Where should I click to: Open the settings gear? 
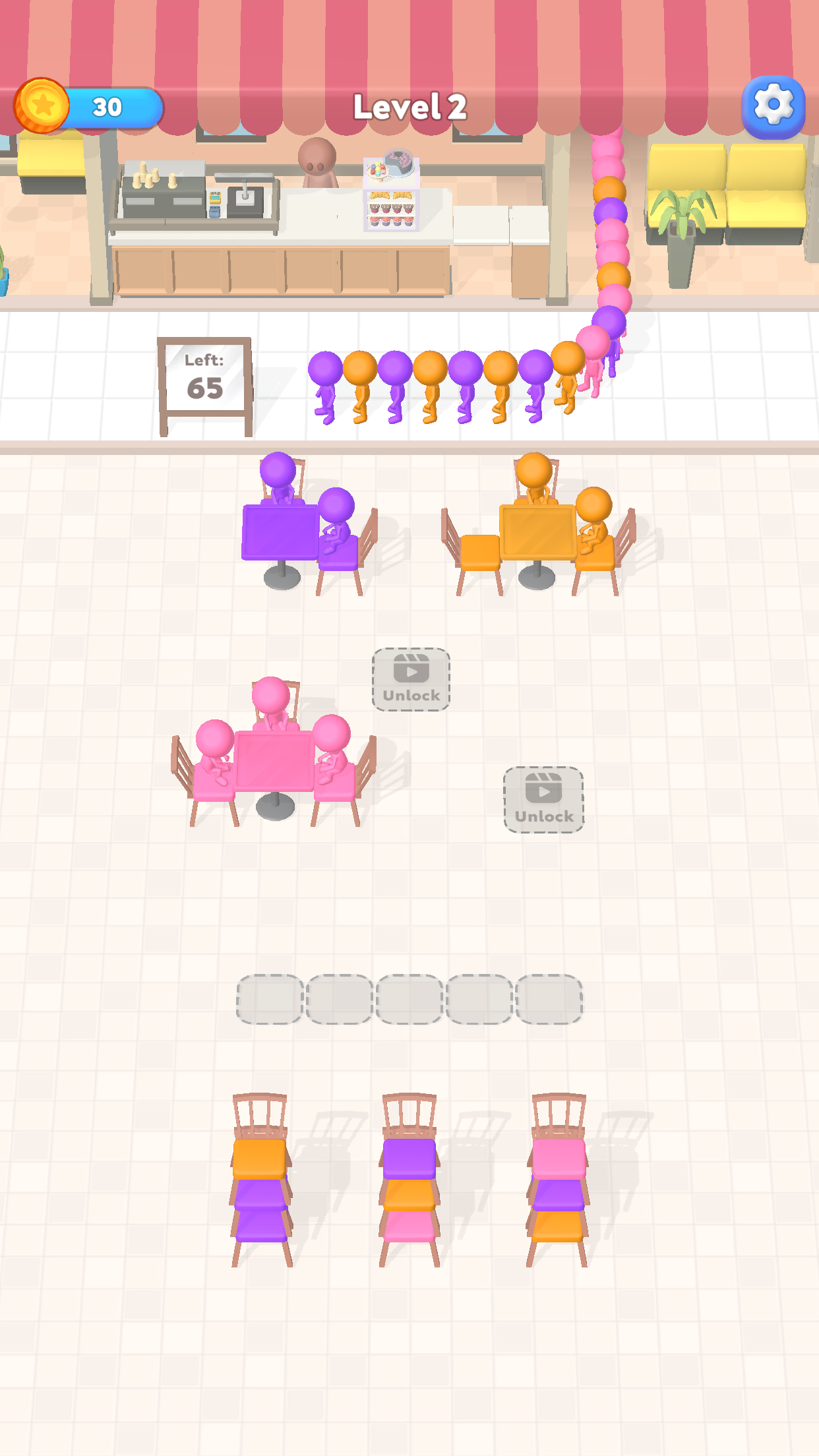(773, 107)
